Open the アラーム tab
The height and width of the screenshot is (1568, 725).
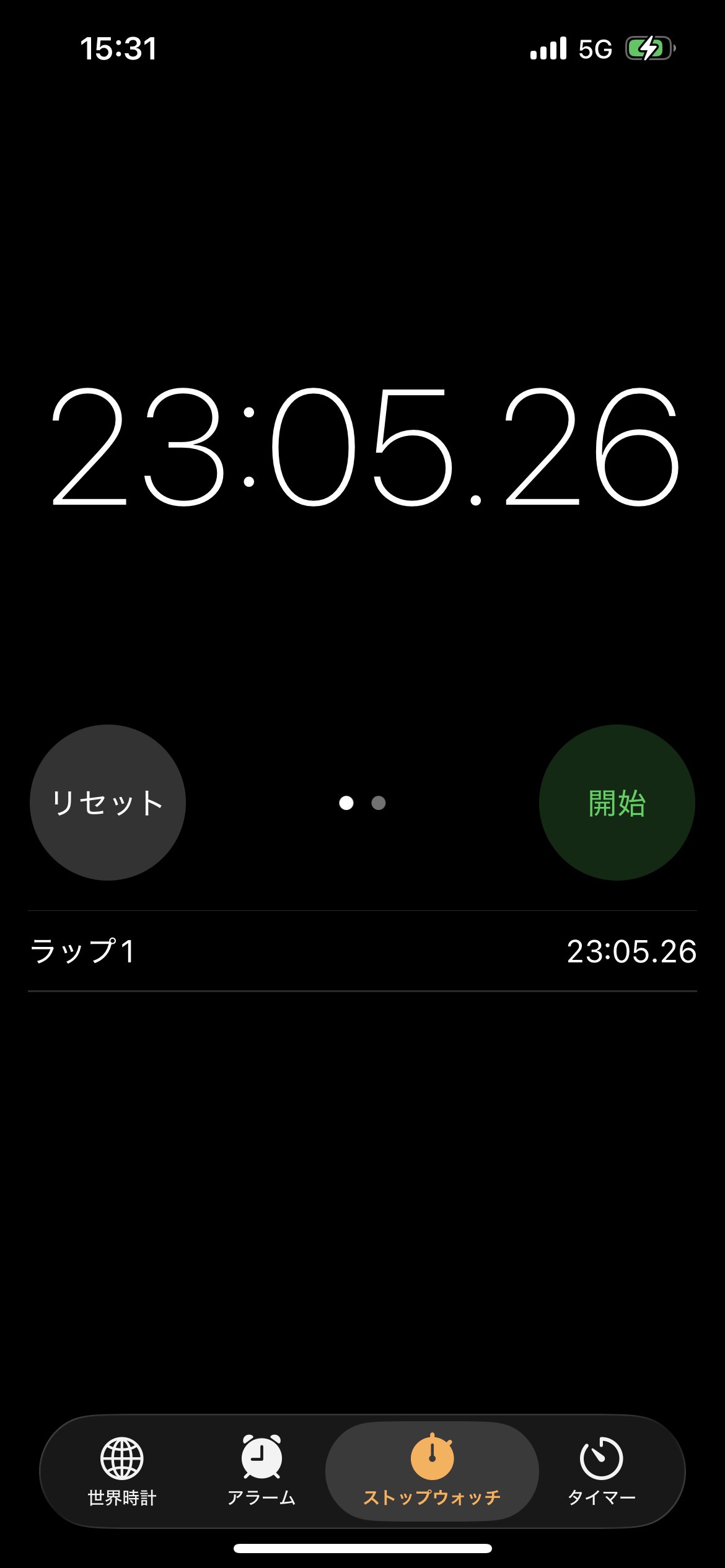point(261,1470)
